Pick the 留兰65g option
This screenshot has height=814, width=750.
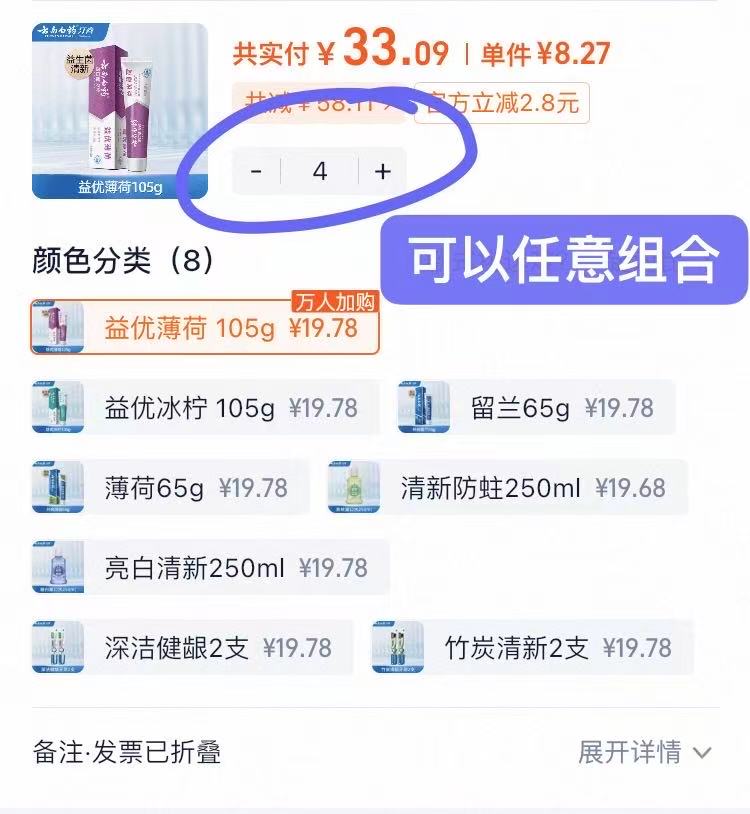pos(536,408)
